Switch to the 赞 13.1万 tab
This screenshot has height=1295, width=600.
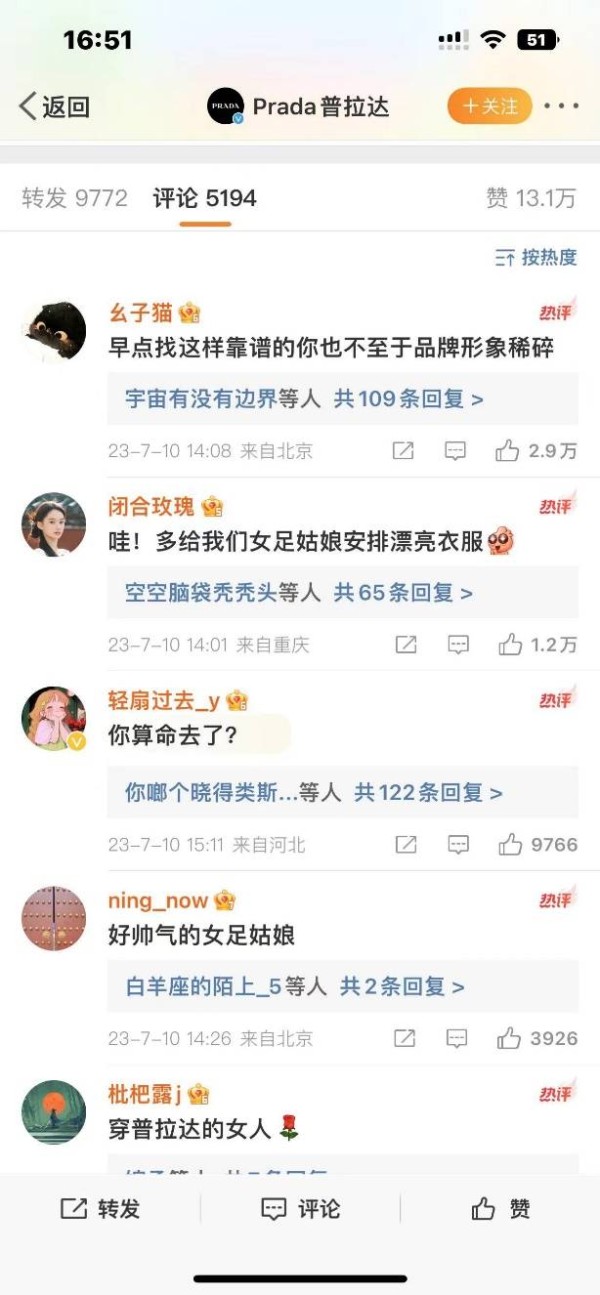click(x=531, y=198)
